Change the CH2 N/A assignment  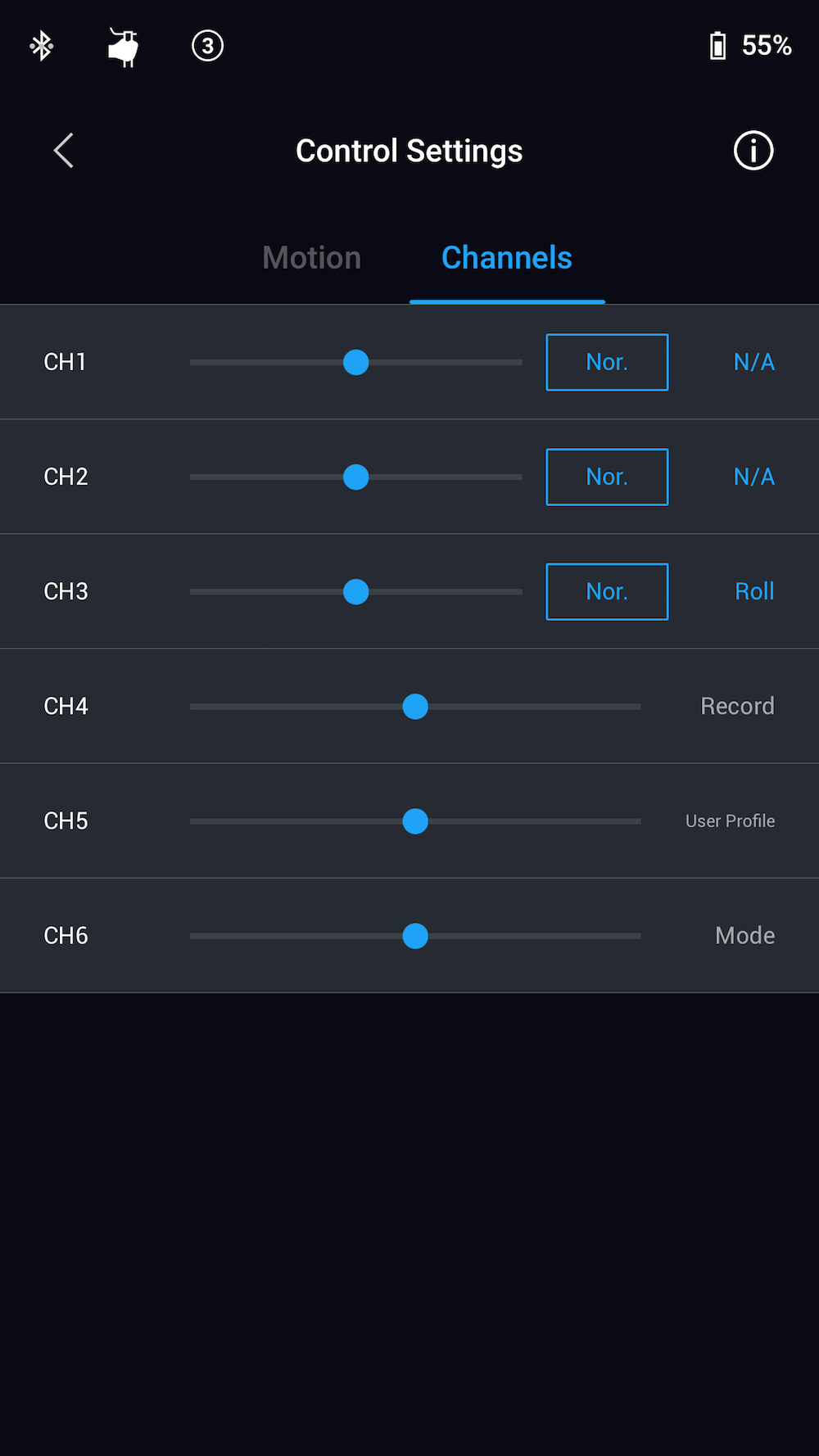point(753,477)
